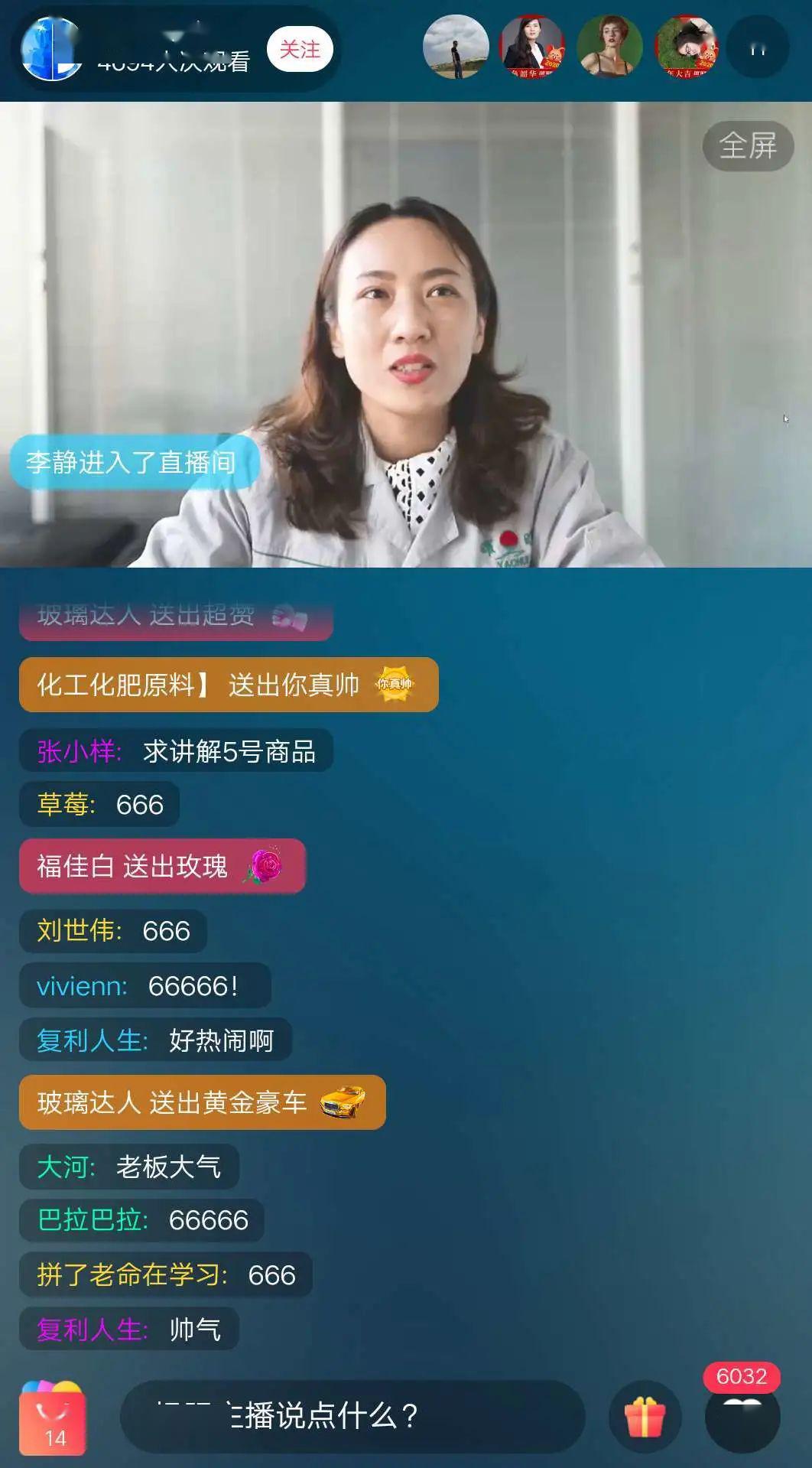Open the gift panel
This screenshot has height=1468, width=812.
(x=645, y=1417)
